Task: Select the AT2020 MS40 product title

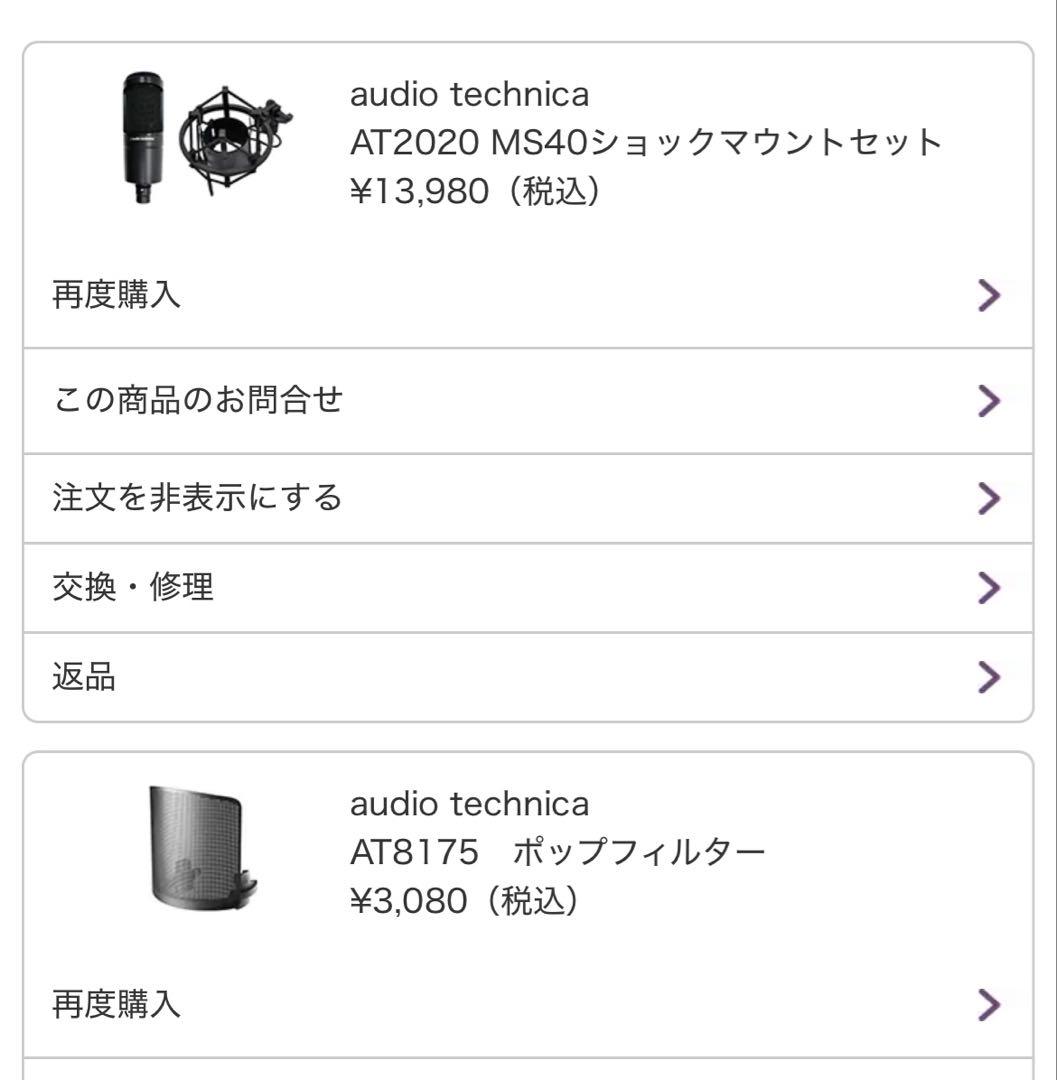Action: [640, 143]
